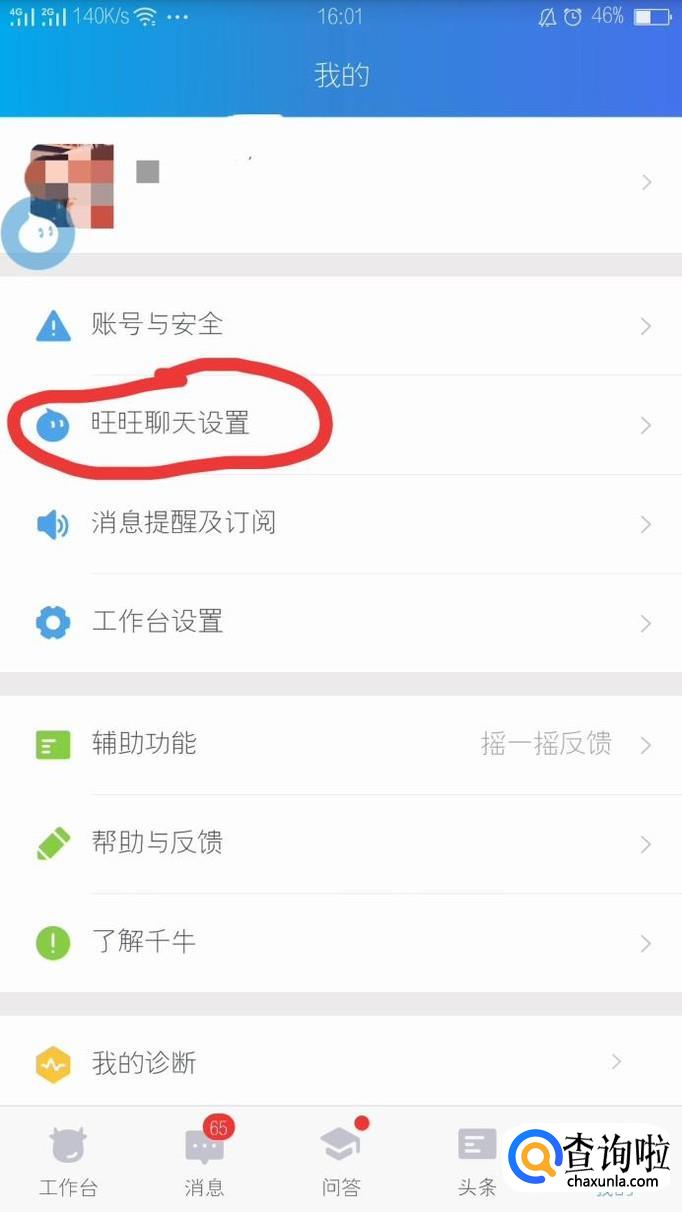Open 辅助功能 row
Viewport: 682px width, 1212px height.
click(340, 744)
